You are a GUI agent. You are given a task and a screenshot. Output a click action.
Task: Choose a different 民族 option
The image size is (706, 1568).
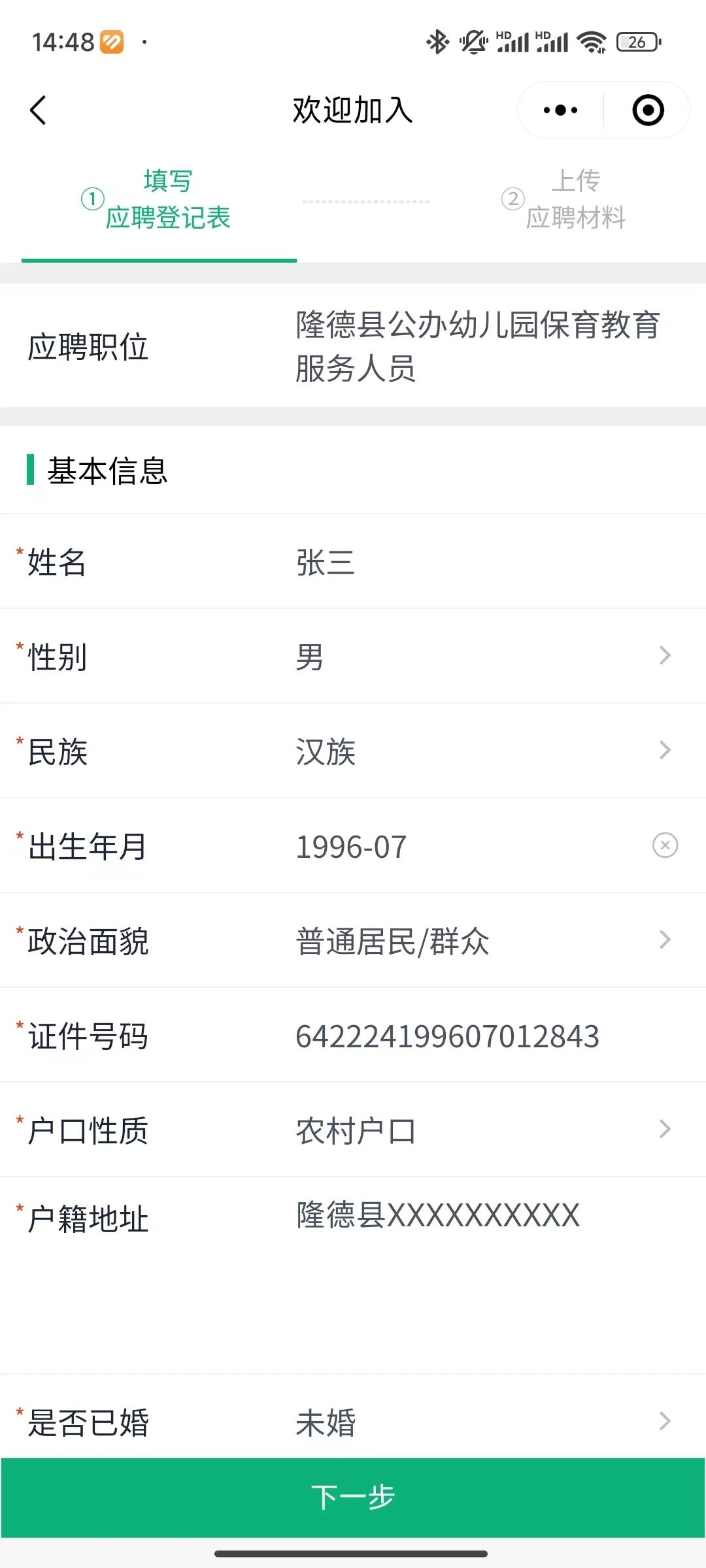coord(484,751)
